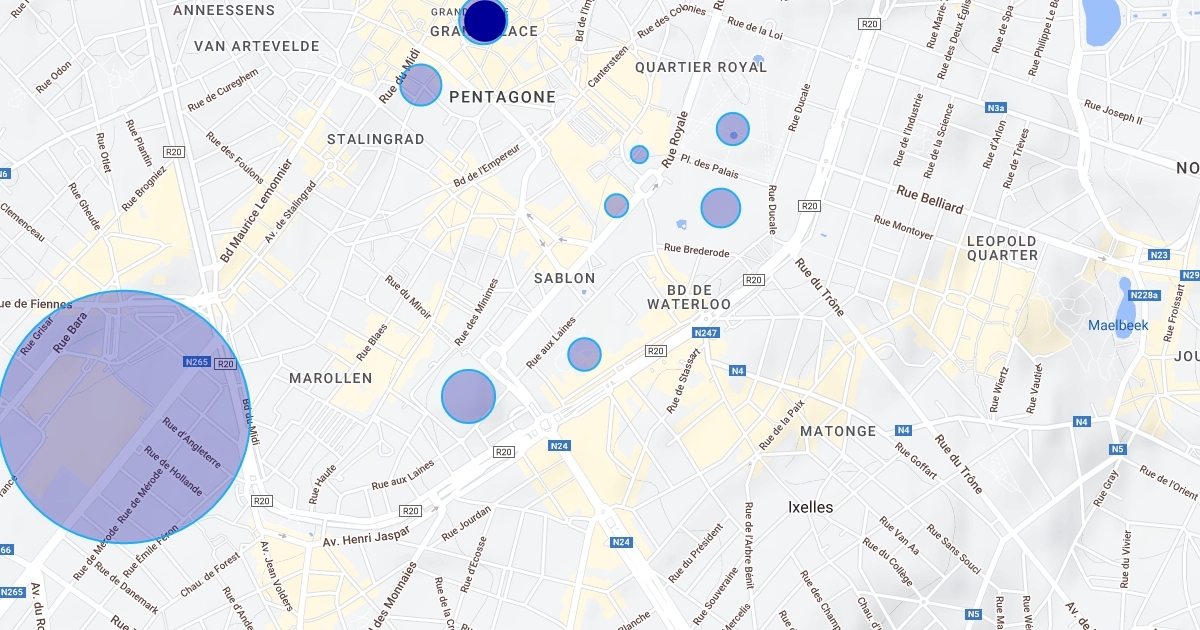Tap the dark blue circle at Grand Place
Image resolution: width=1200 pixels, height=630 pixels.
click(484, 19)
